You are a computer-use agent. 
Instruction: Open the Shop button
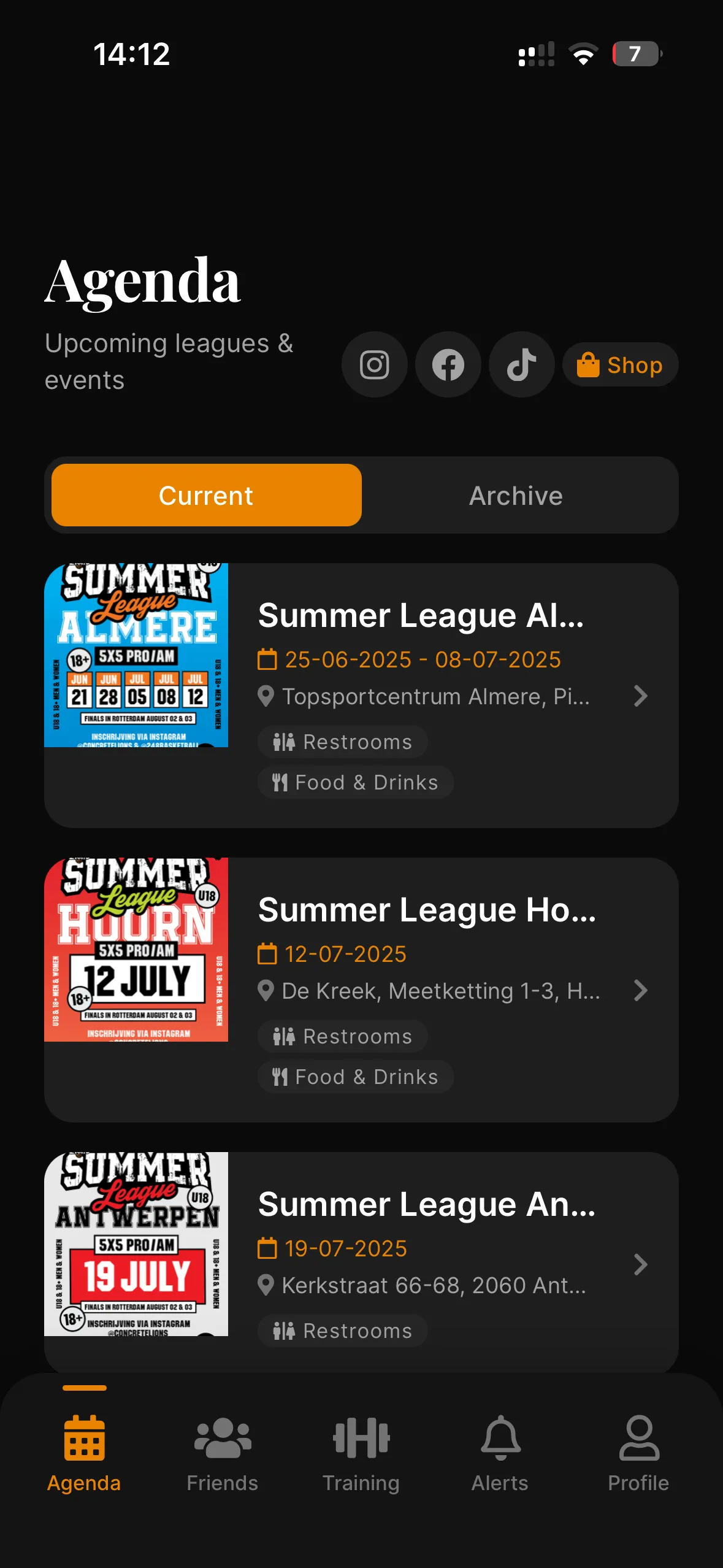click(x=620, y=364)
